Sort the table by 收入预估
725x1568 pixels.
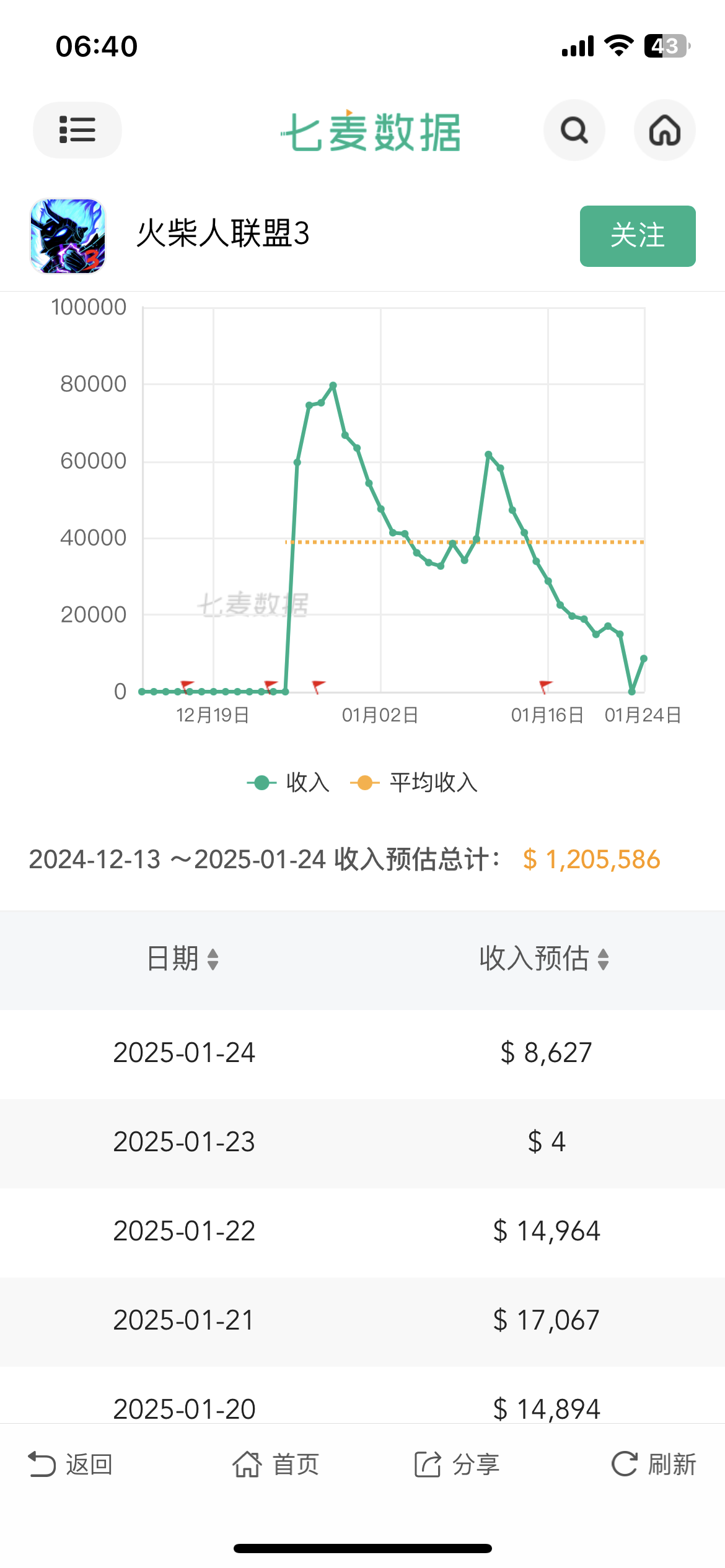pos(544,959)
